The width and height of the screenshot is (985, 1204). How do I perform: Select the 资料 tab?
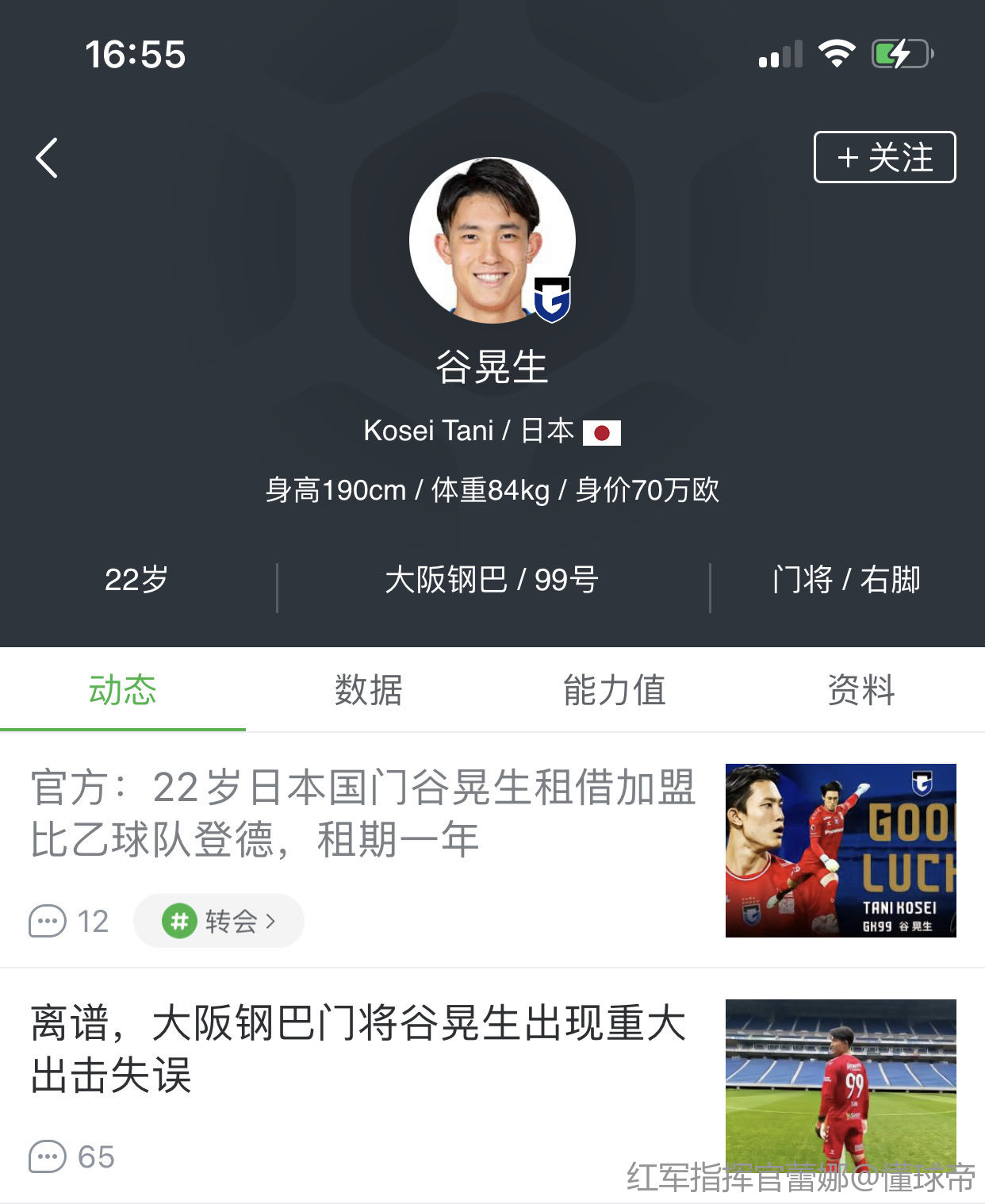(x=860, y=689)
